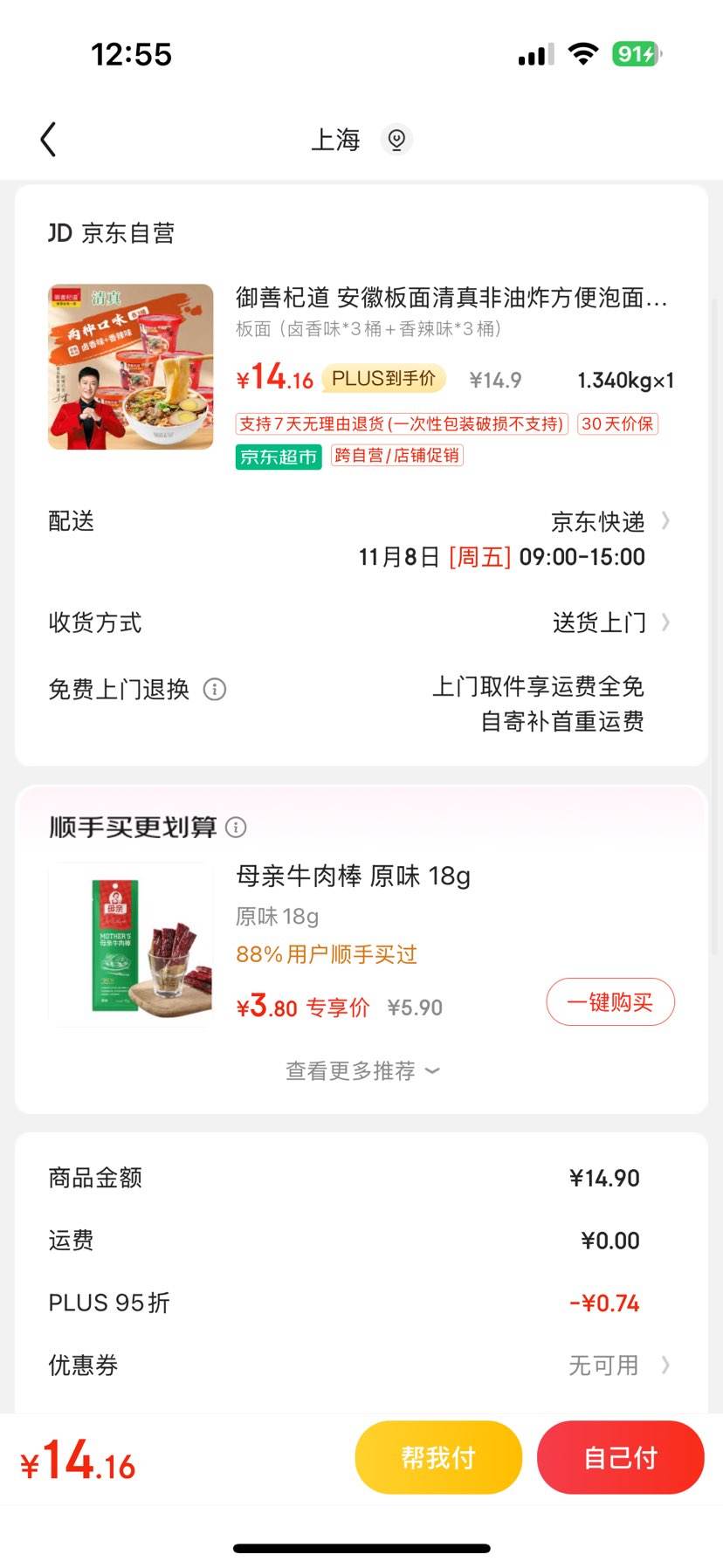Image resolution: width=723 pixels, height=1568 pixels.
Task: Tap 自己付 to pay yourself
Action: (621, 1456)
